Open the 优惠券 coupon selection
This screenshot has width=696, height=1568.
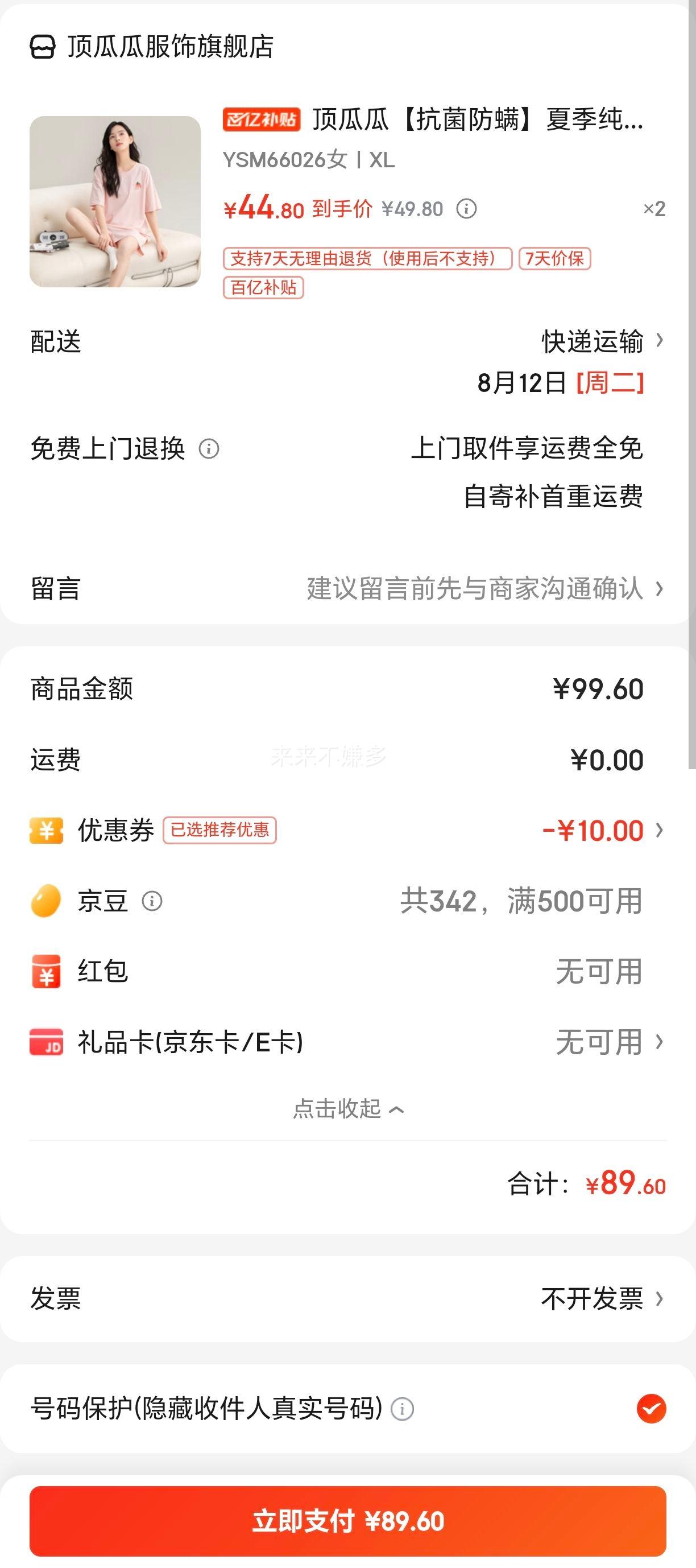[x=348, y=830]
